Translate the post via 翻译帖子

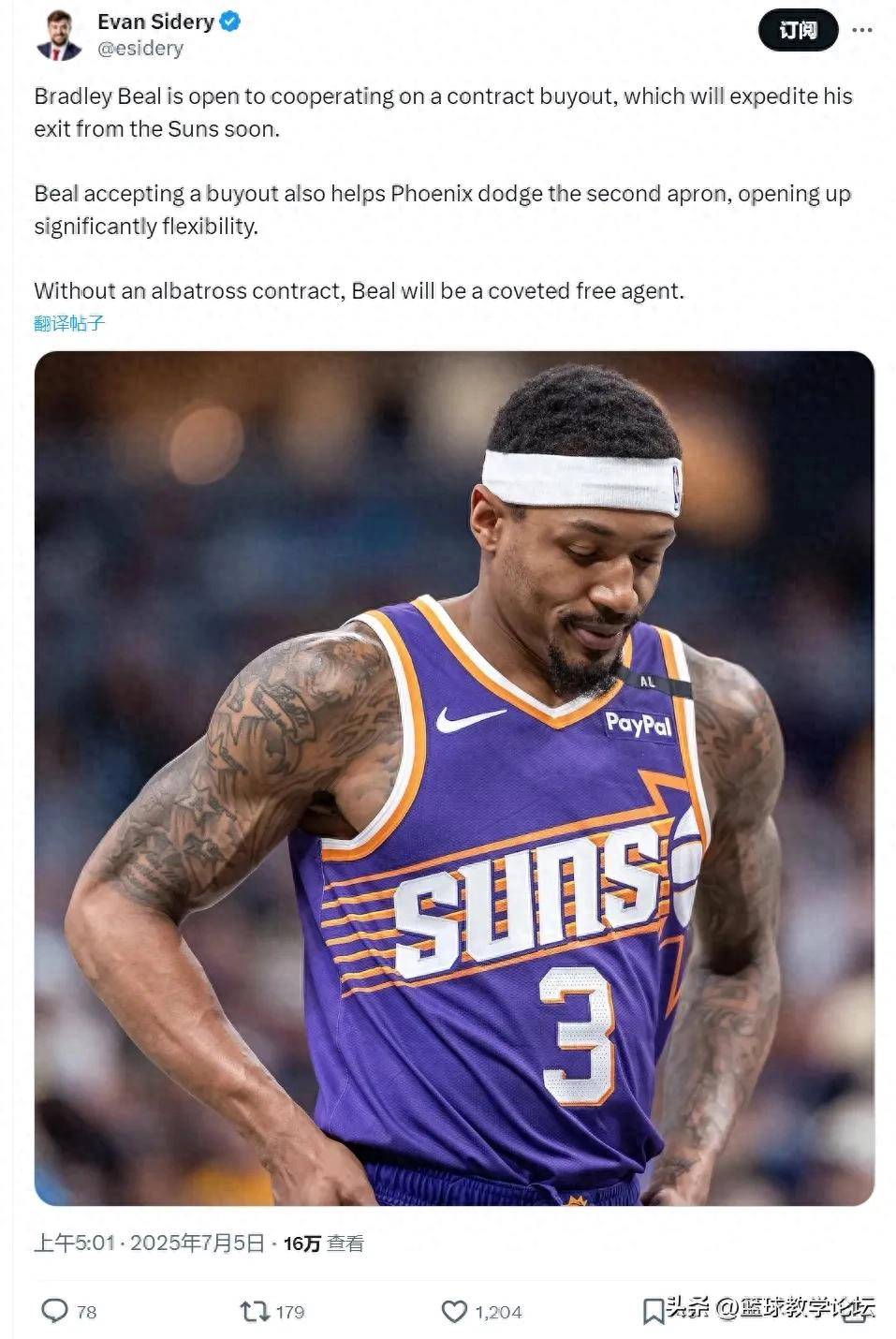(x=69, y=323)
